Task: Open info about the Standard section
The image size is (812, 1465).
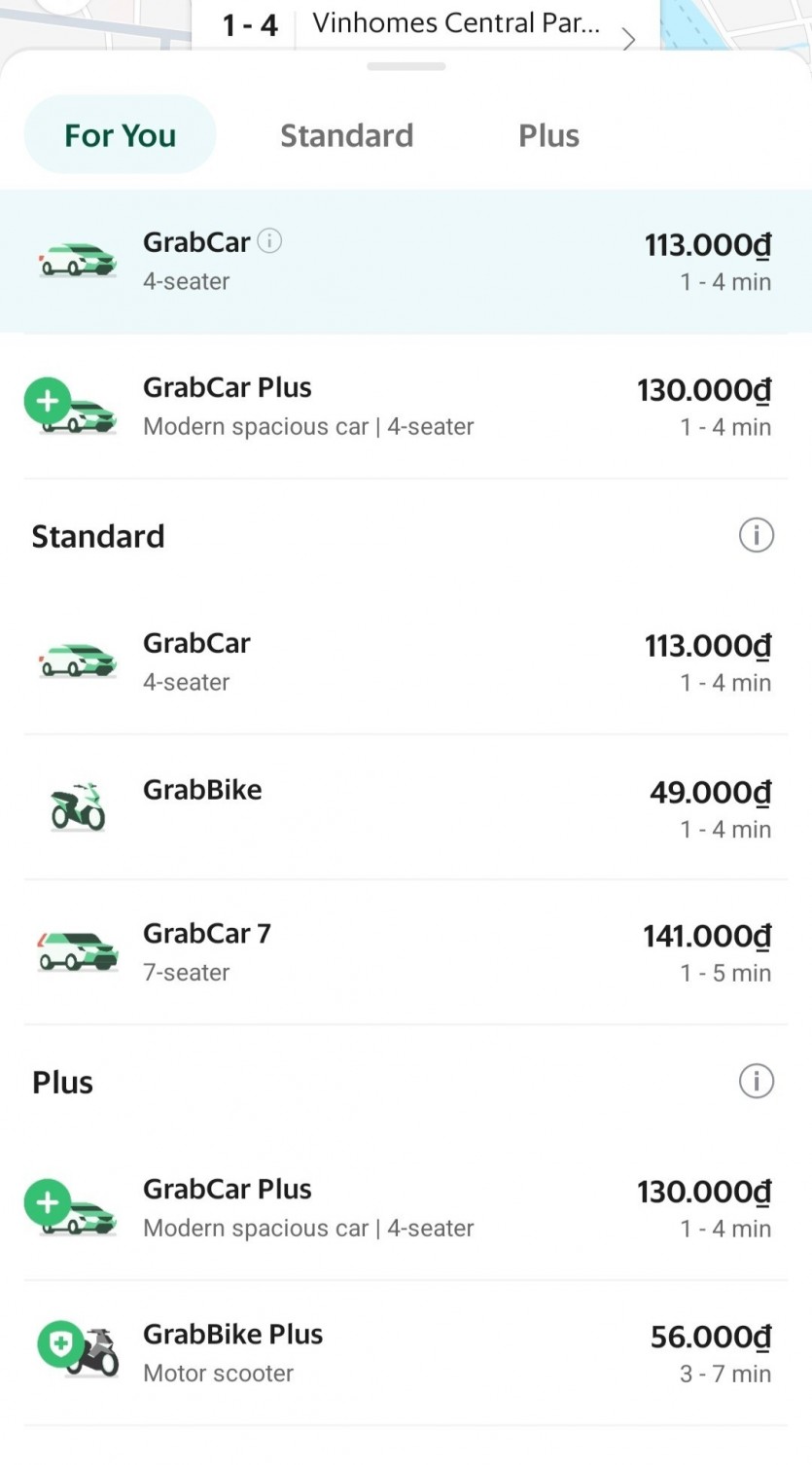Action: (756, 535)
